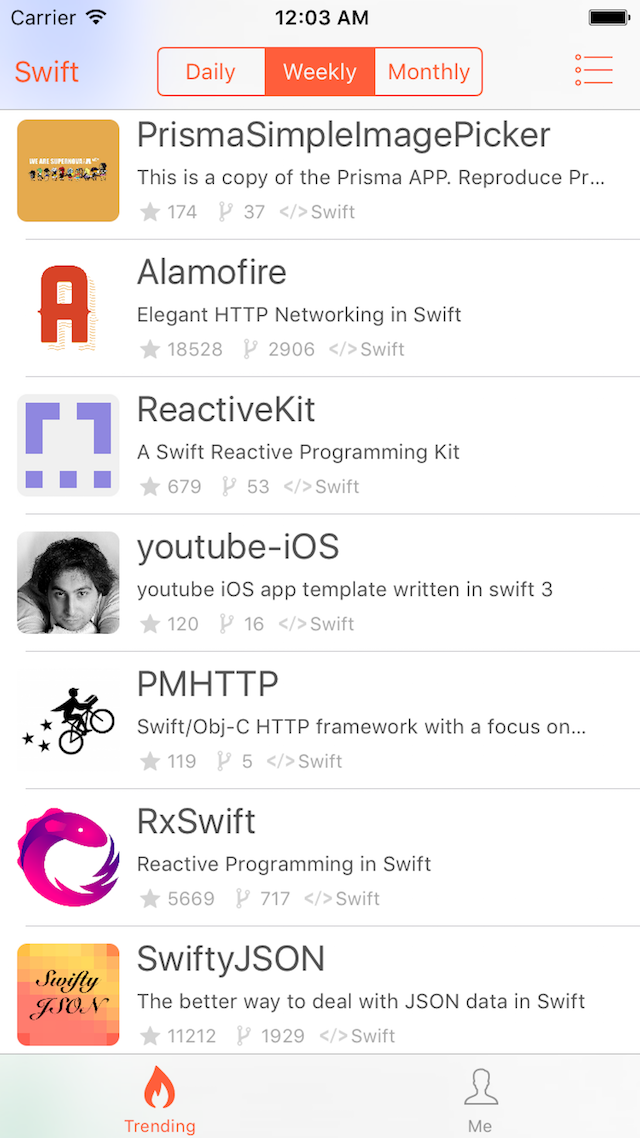Switch to the Monthly segment
Viewport: 640px width, 1138px height.
click(429, 72)
